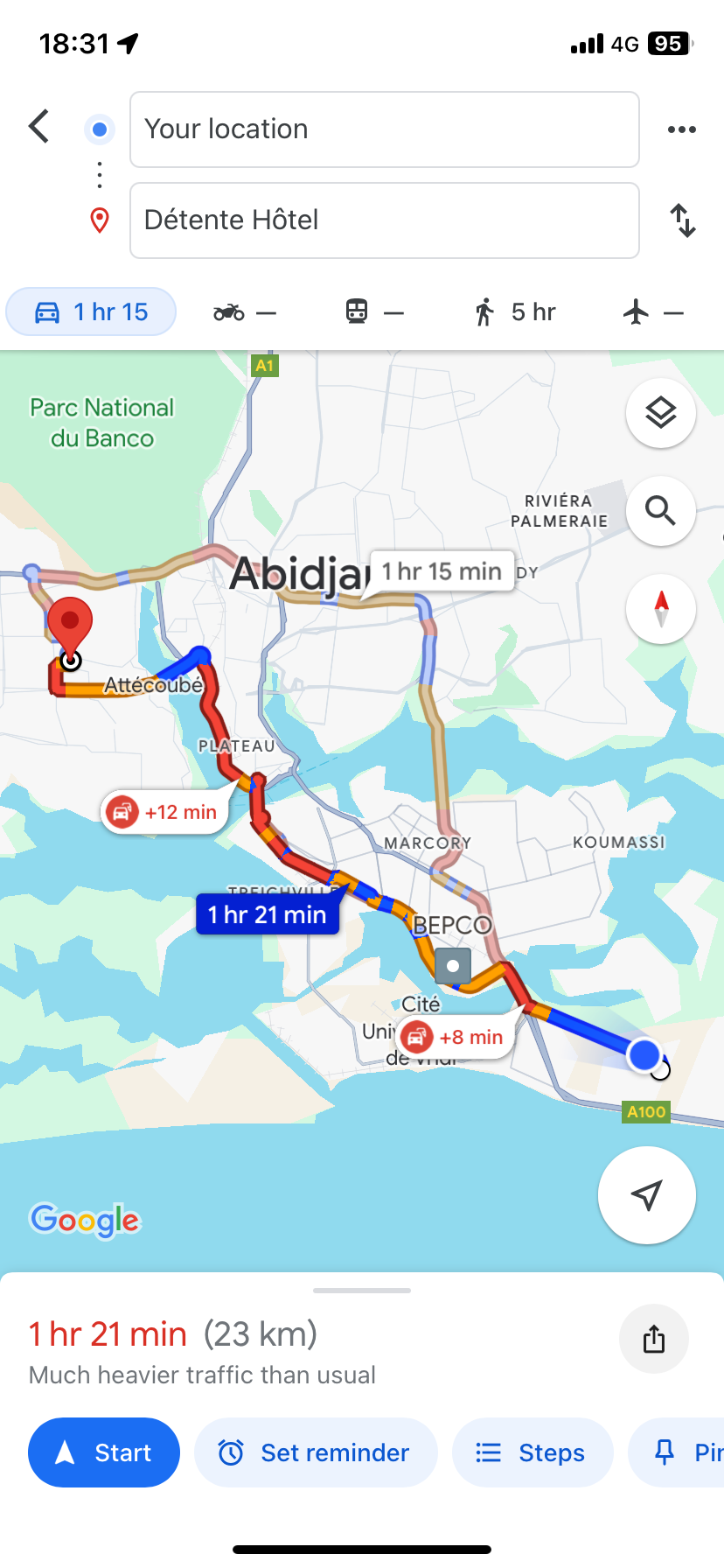Image resolution: width=724 pixels, height=1568 pixels.
Task: Reset map orientation with compass
Action: pyautogui.click(x=660, y=609)
